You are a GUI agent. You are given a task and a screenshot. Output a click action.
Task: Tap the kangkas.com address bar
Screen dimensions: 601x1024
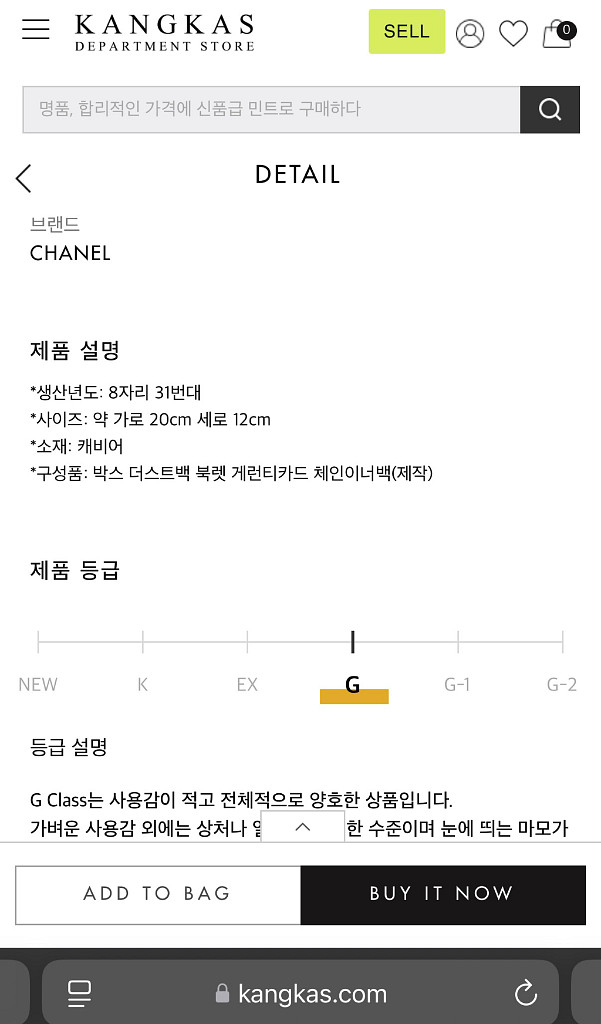tap(300, 993)
